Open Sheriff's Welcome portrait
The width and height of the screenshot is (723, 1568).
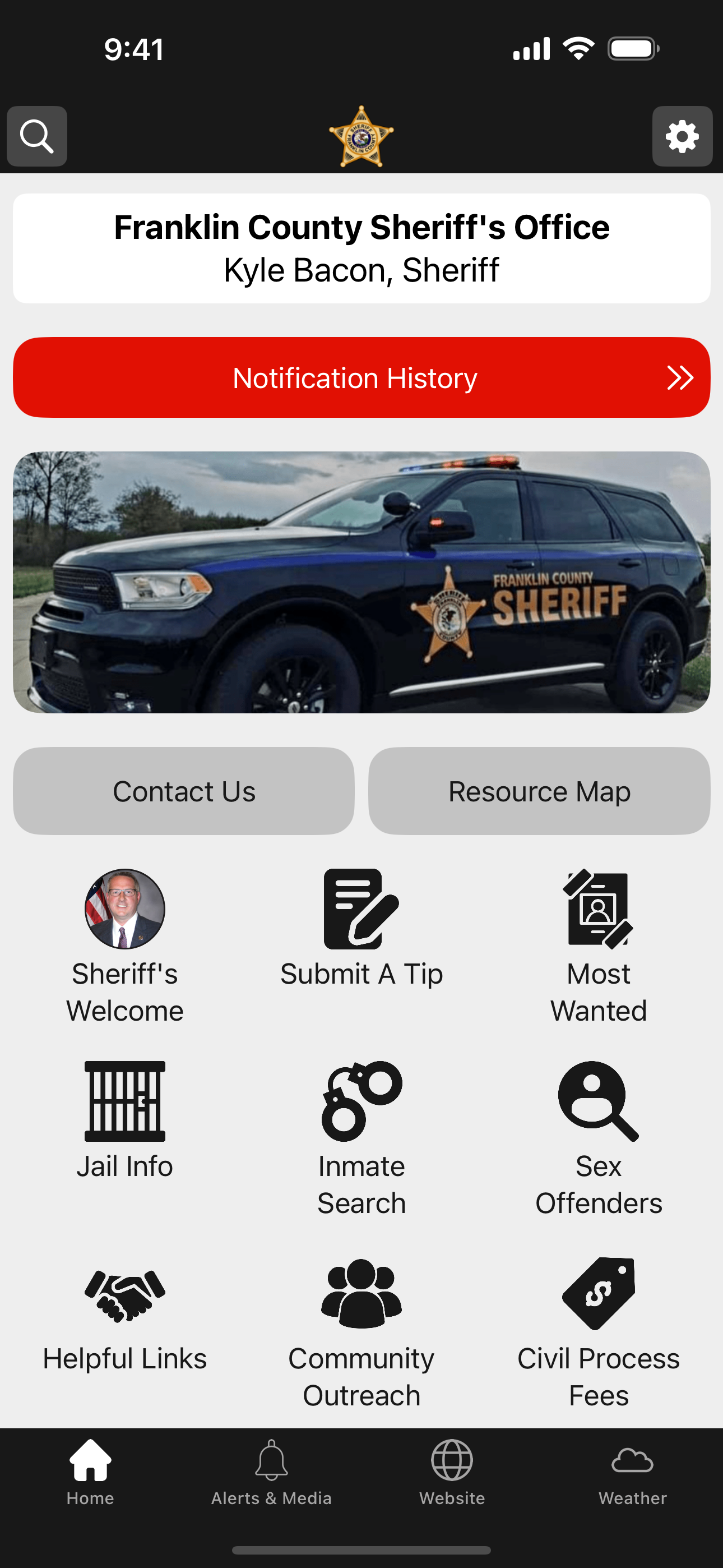point(124,909)
